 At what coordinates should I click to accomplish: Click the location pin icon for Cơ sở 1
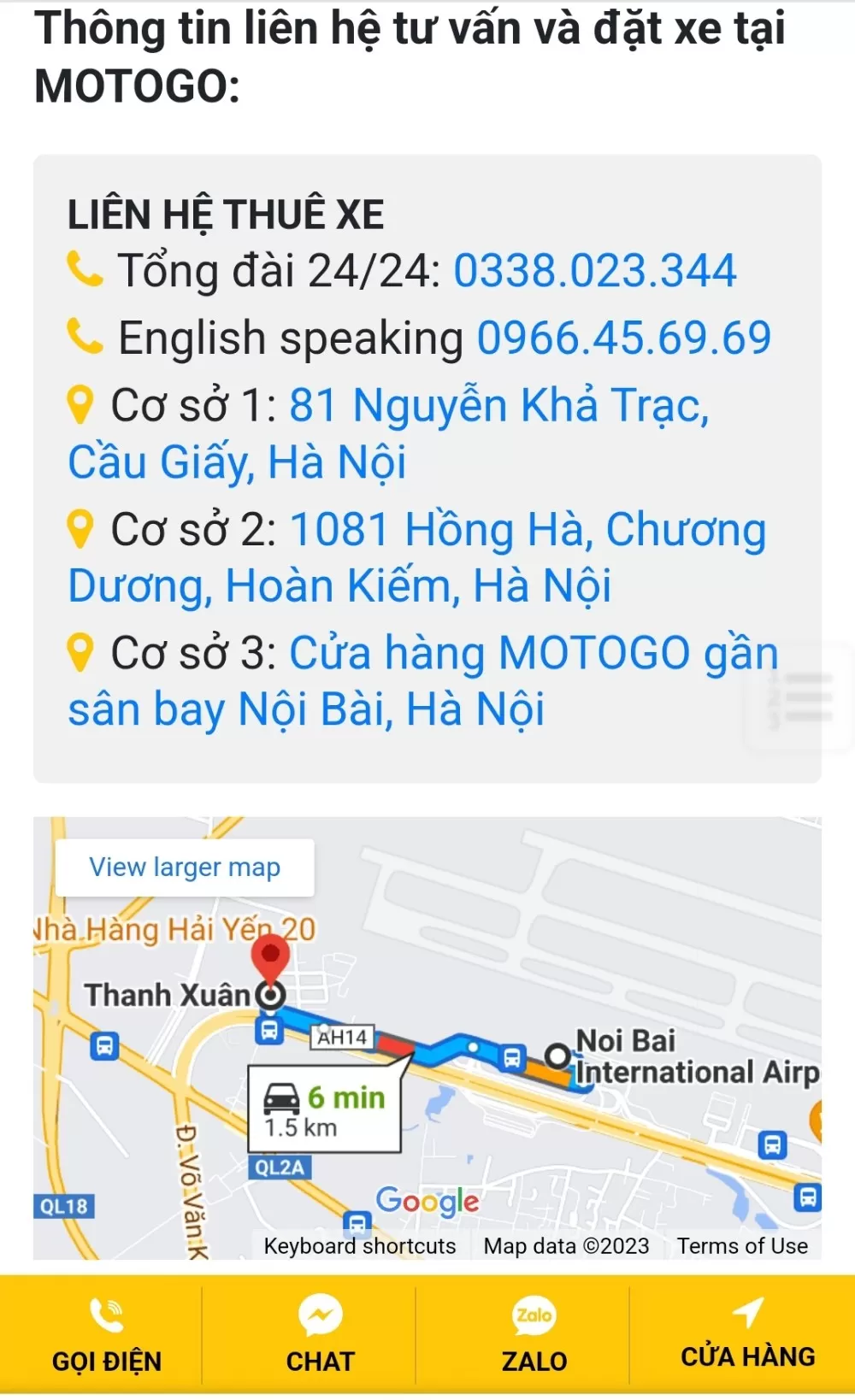coord(80,403)
